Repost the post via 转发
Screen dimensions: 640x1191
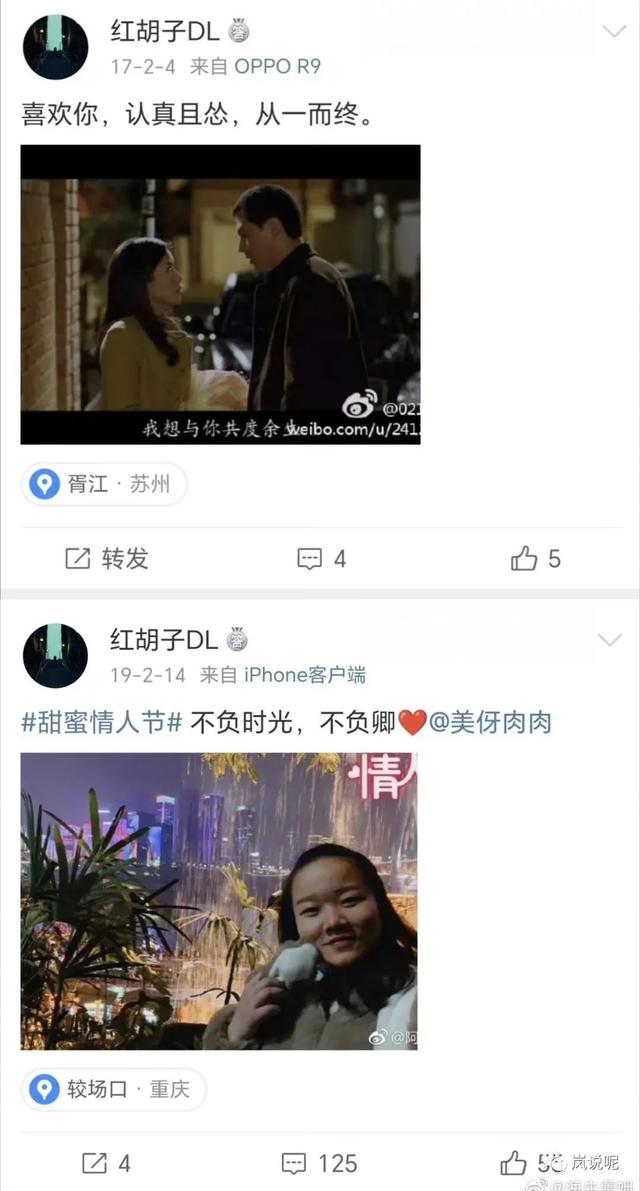(107, 559)
